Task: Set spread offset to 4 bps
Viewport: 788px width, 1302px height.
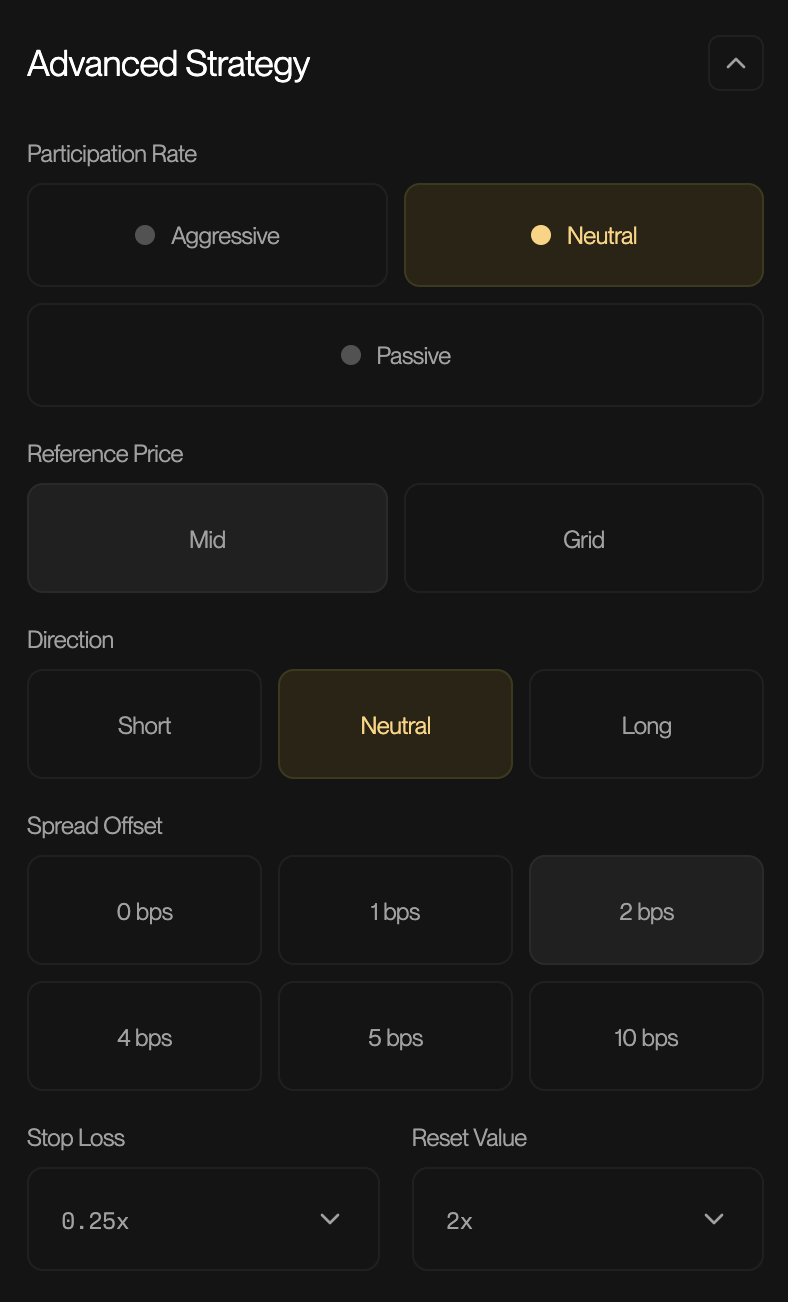Action: click(x=144, y=1037)
